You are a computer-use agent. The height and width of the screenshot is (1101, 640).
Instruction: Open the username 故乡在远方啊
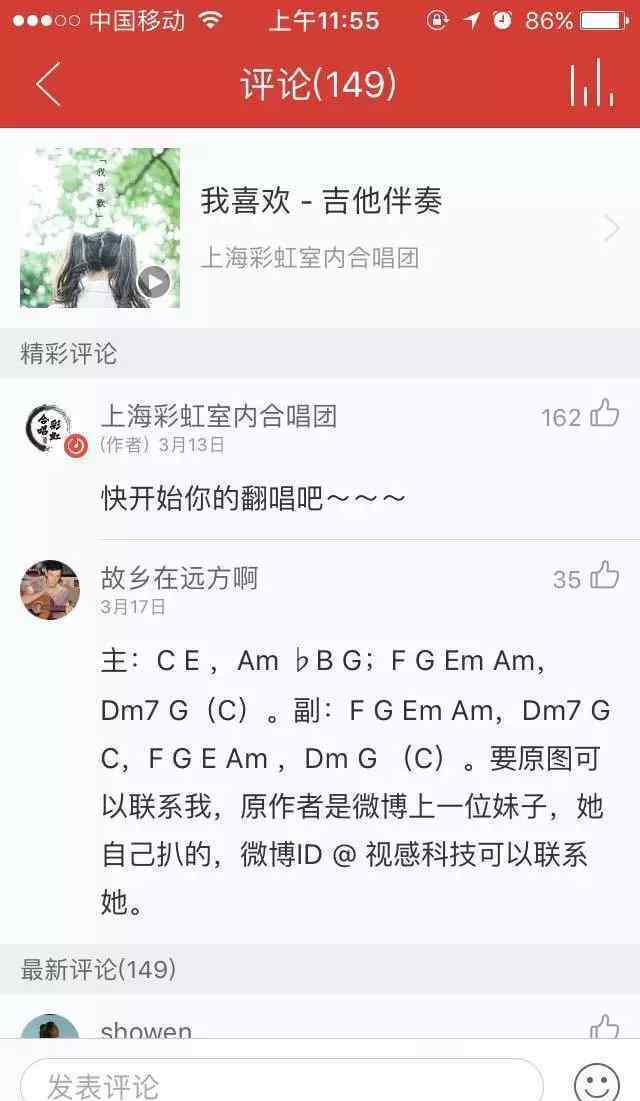pyautogui.click(x=180, y=577)
